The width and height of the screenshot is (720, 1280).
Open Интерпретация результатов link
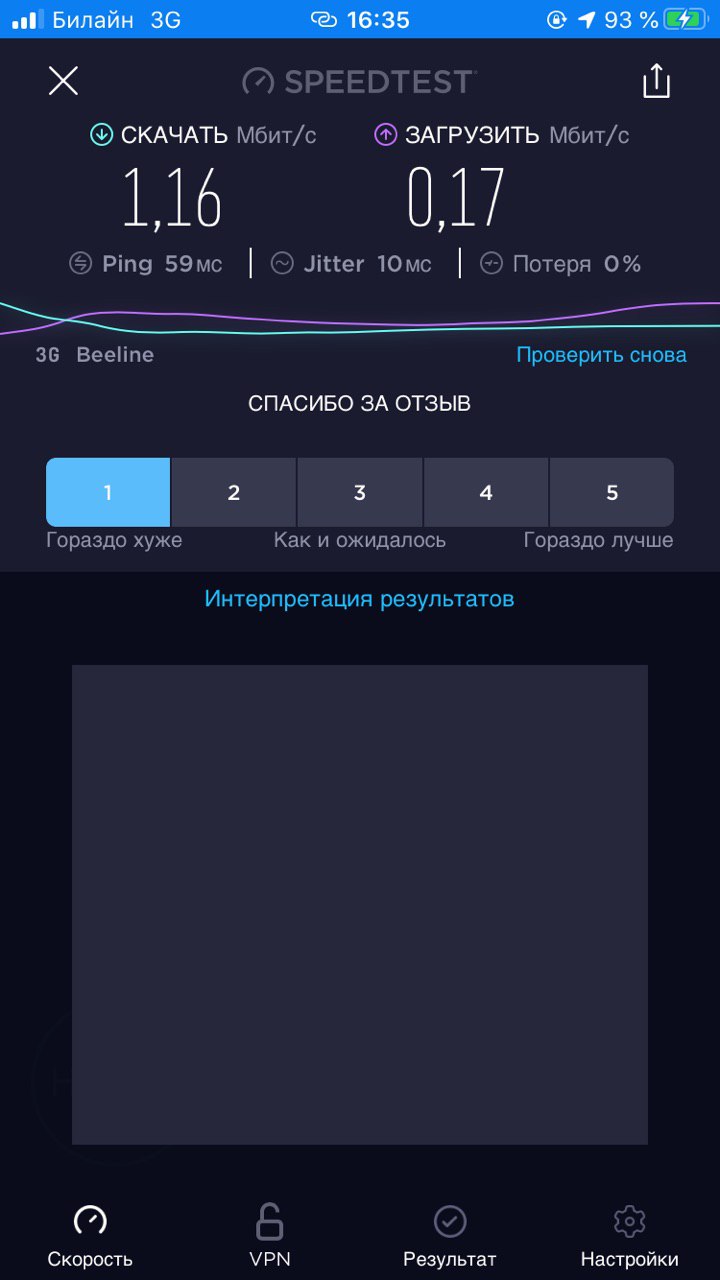coord(359,599)
